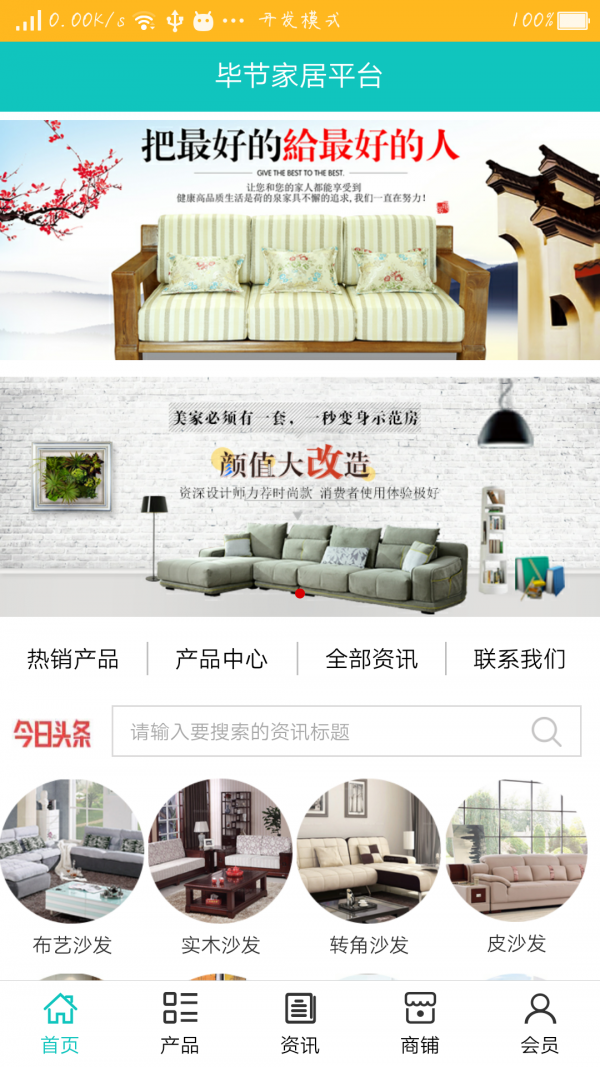600x1067 pixels.
Task: Switch to the 资讯 tab
Action: click(x=300, y=1023)
